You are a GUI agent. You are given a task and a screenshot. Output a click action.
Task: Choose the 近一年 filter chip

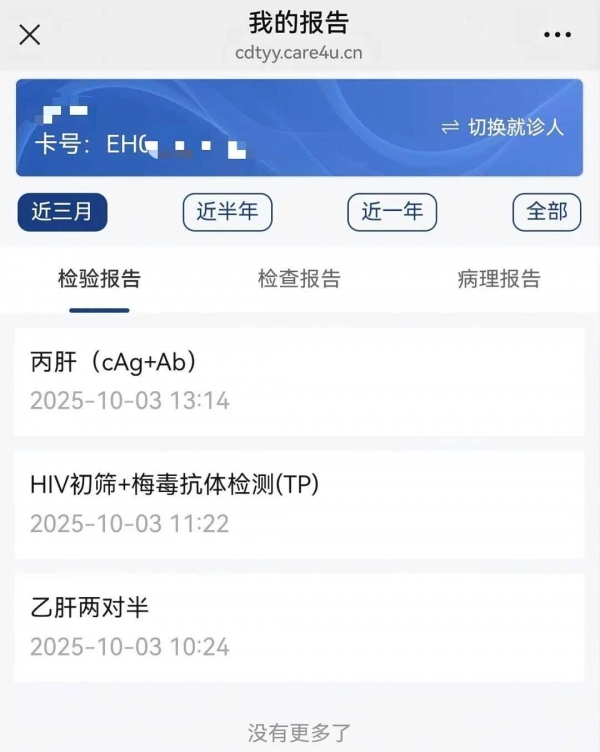click(x=392, y=212)
